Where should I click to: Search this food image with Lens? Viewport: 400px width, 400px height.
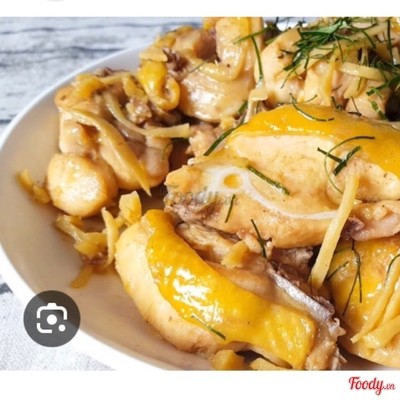52,318
